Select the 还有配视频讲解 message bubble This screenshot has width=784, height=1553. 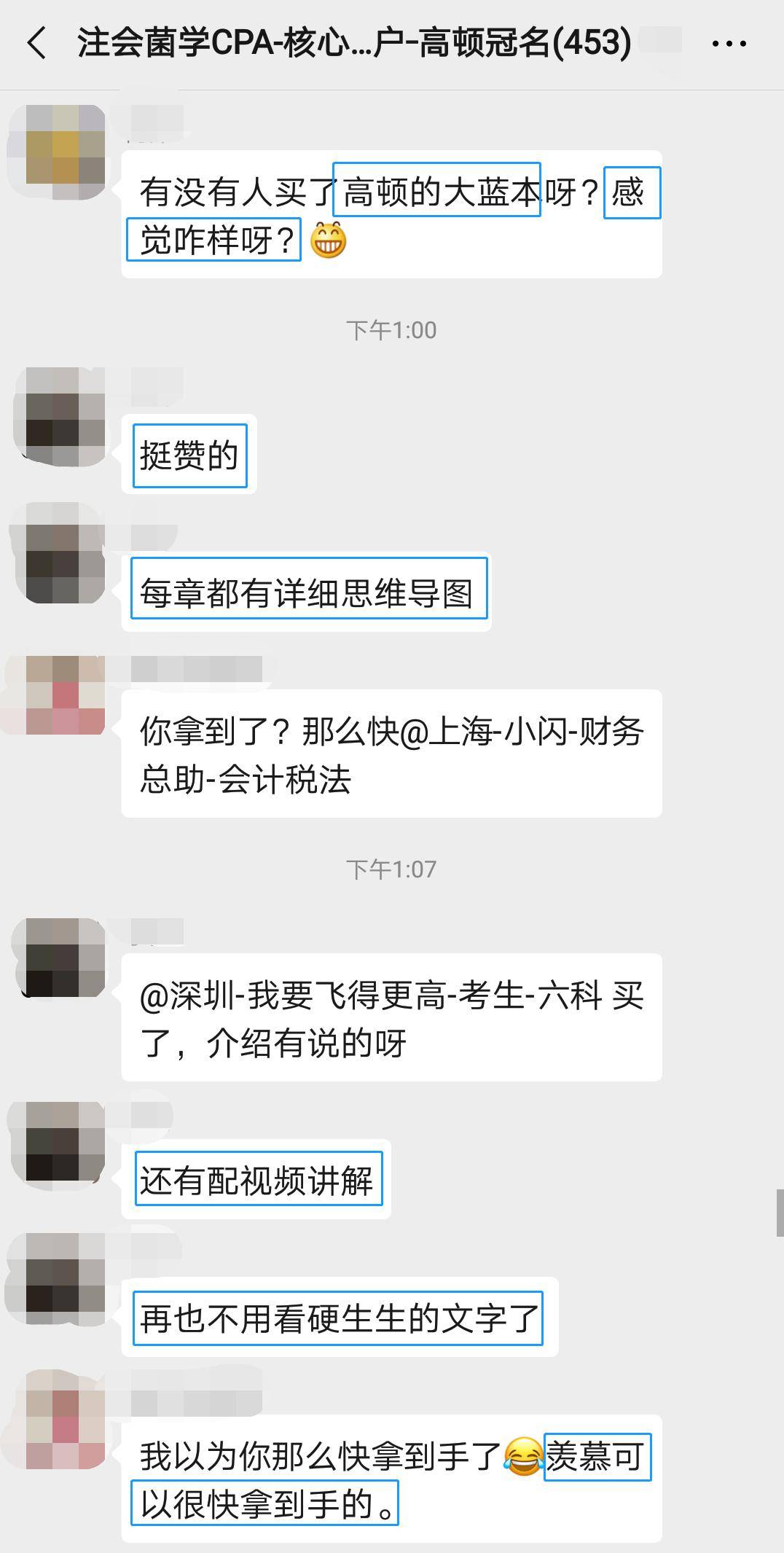pyautogui.click(x=259, y=1179)
